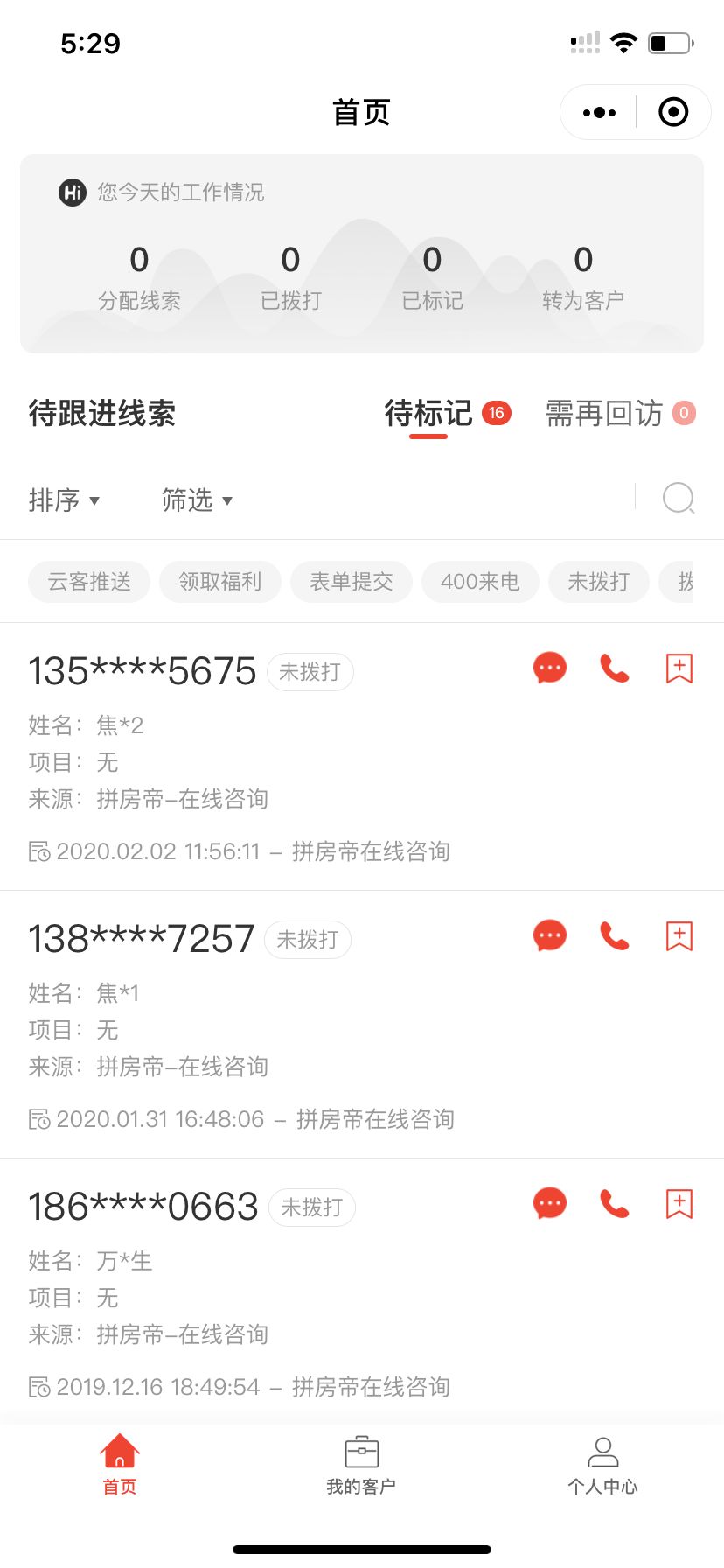This screenshot has height=1568, width=724.
Task: Switch to the 需再回访 tab
Action: tap(621, 413)
